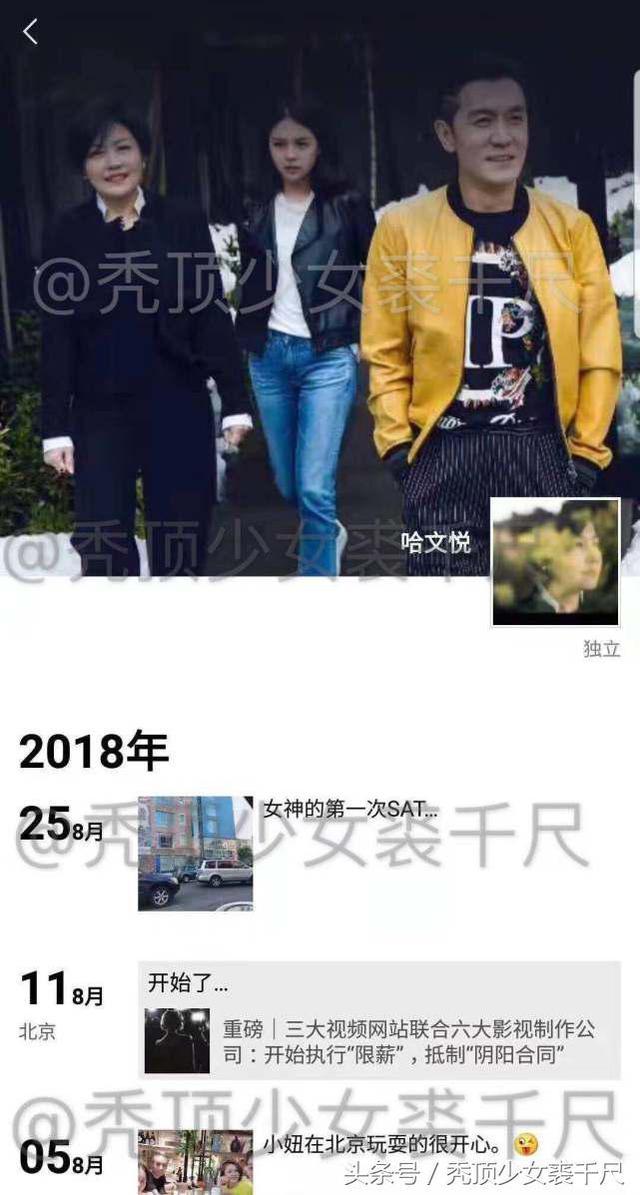
Task: Open the shared article about 限薪
Action: point(380,1041)
